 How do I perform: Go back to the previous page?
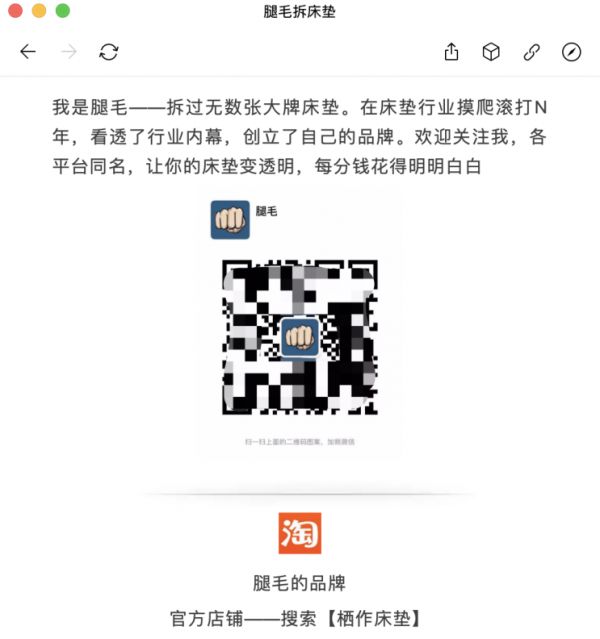pyautogui.click(x=28, y=52)
